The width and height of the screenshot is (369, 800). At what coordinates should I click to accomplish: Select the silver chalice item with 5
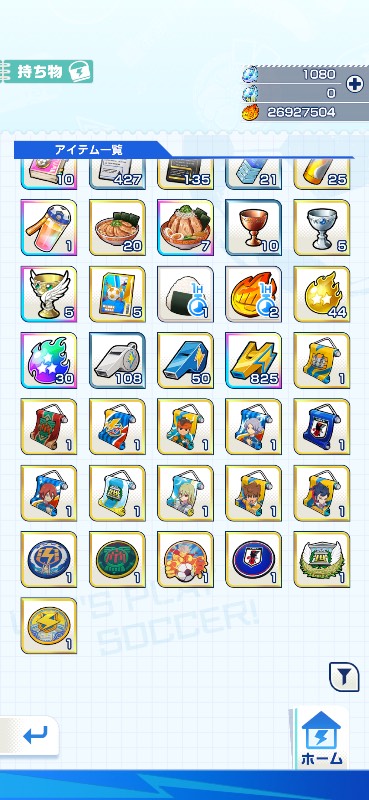pyautogui.click(x=322, y=228)
